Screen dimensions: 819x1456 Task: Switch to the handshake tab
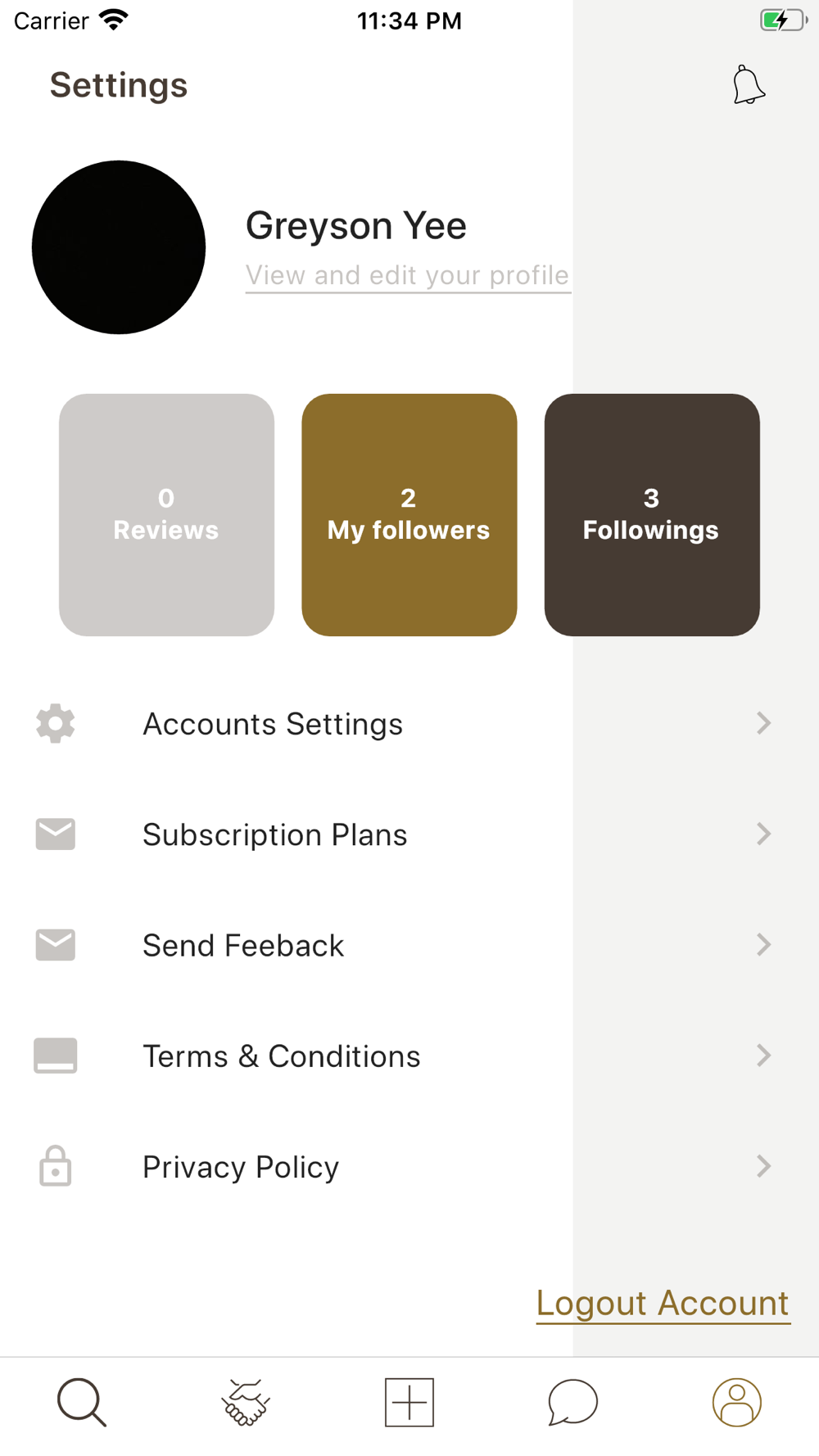click(245, 1402)
